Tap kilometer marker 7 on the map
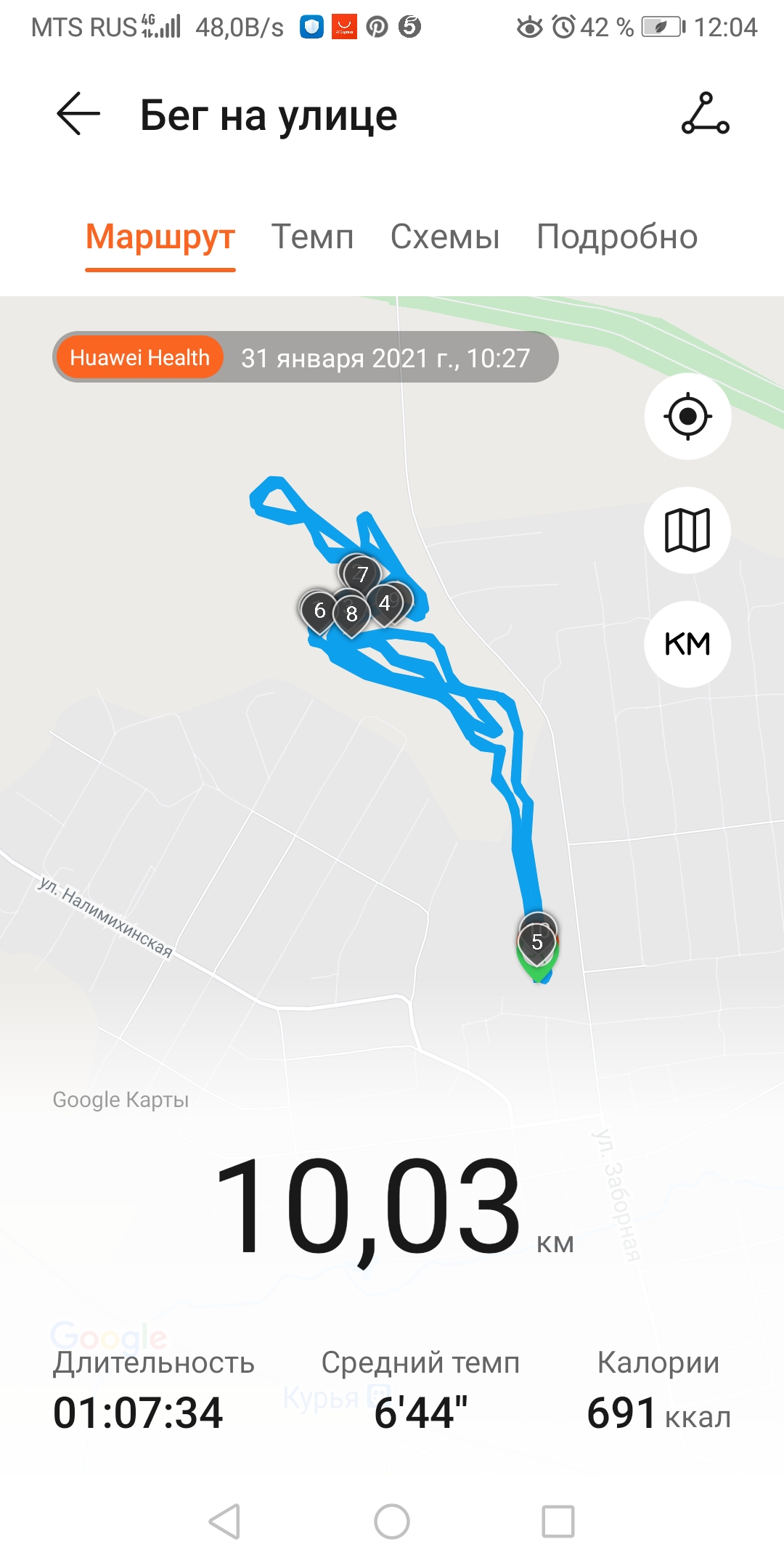784x1568 pixels. click(x=362, y=573)
